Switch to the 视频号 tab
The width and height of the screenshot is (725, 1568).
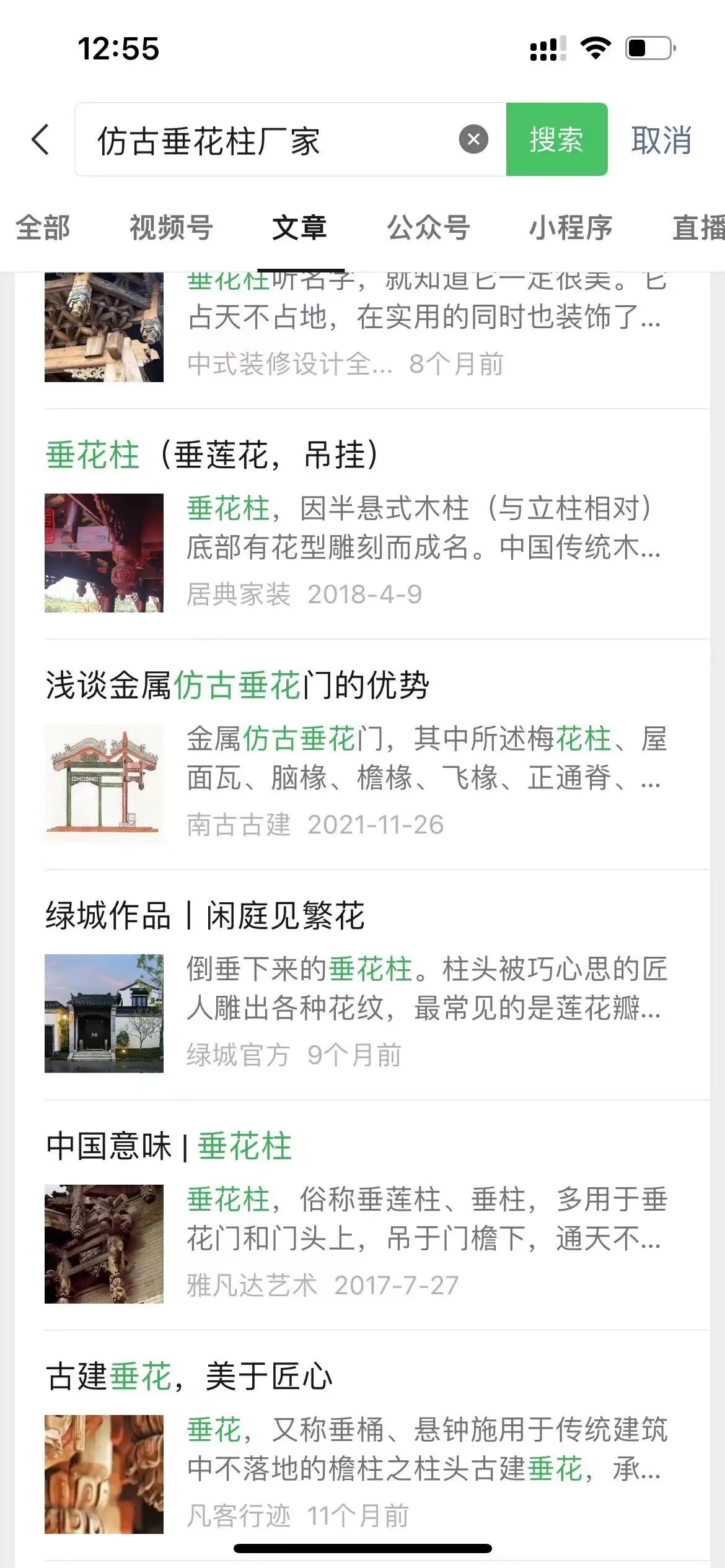tap(171, 228)
